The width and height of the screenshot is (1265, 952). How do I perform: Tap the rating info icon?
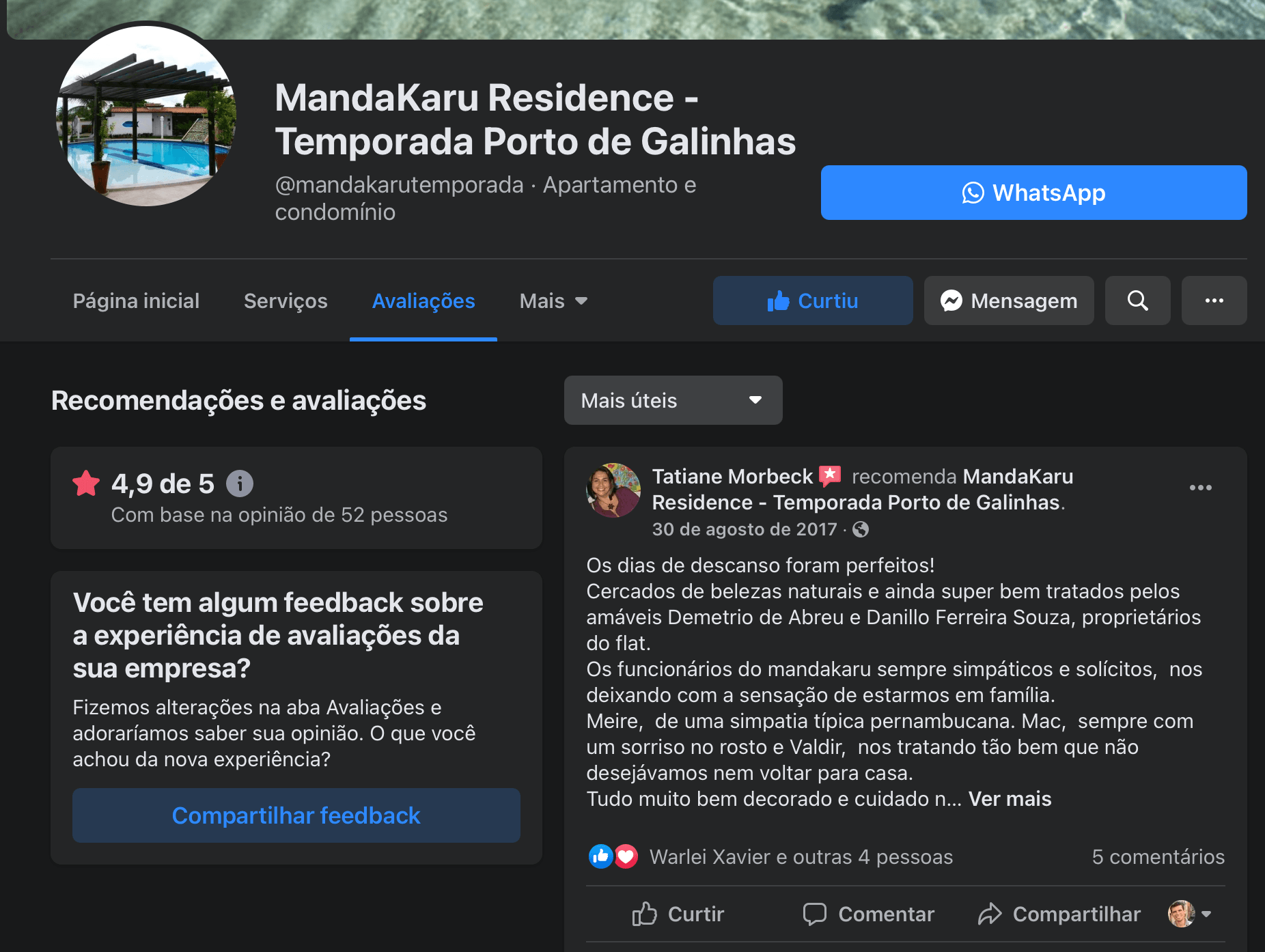(239, 484)
